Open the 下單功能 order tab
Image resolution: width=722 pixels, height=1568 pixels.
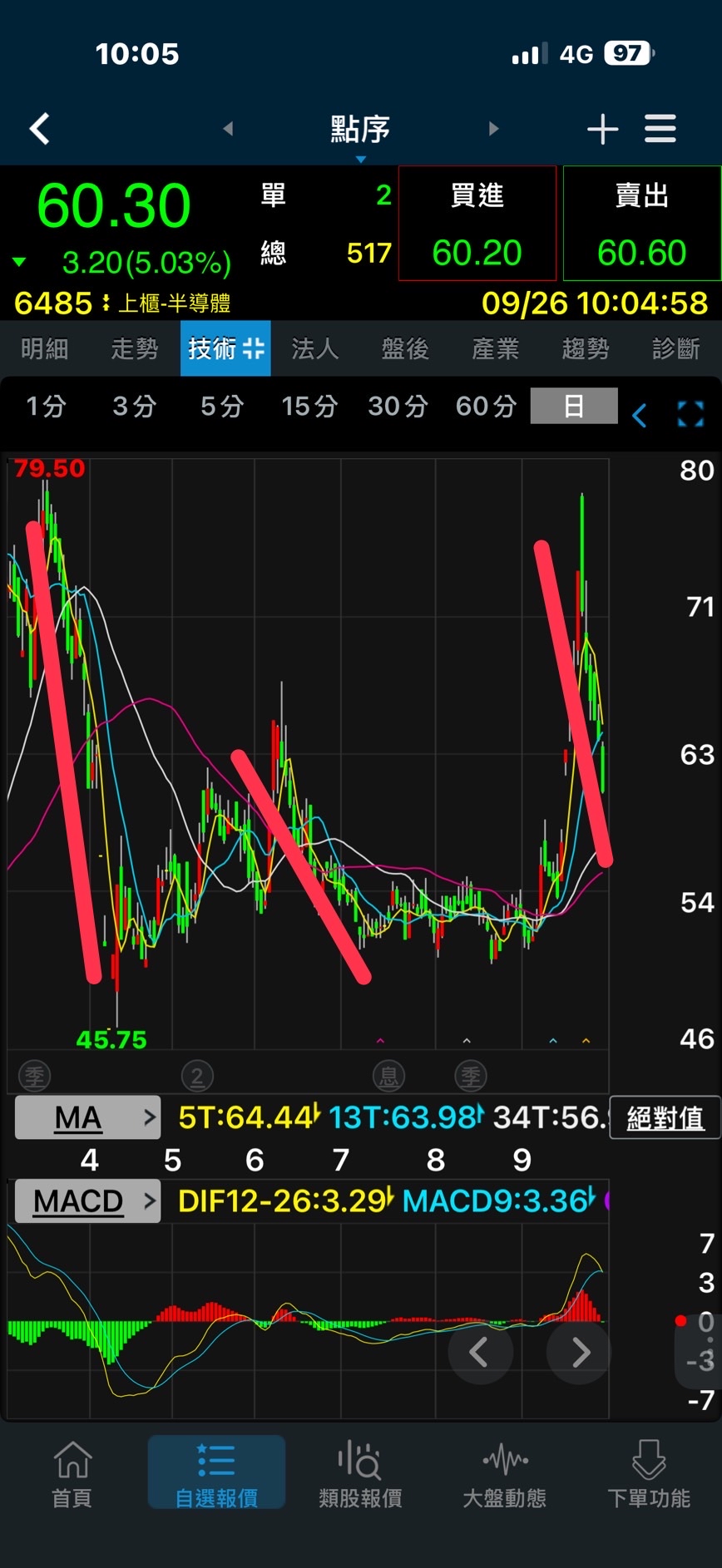[x=649, y=1474]
